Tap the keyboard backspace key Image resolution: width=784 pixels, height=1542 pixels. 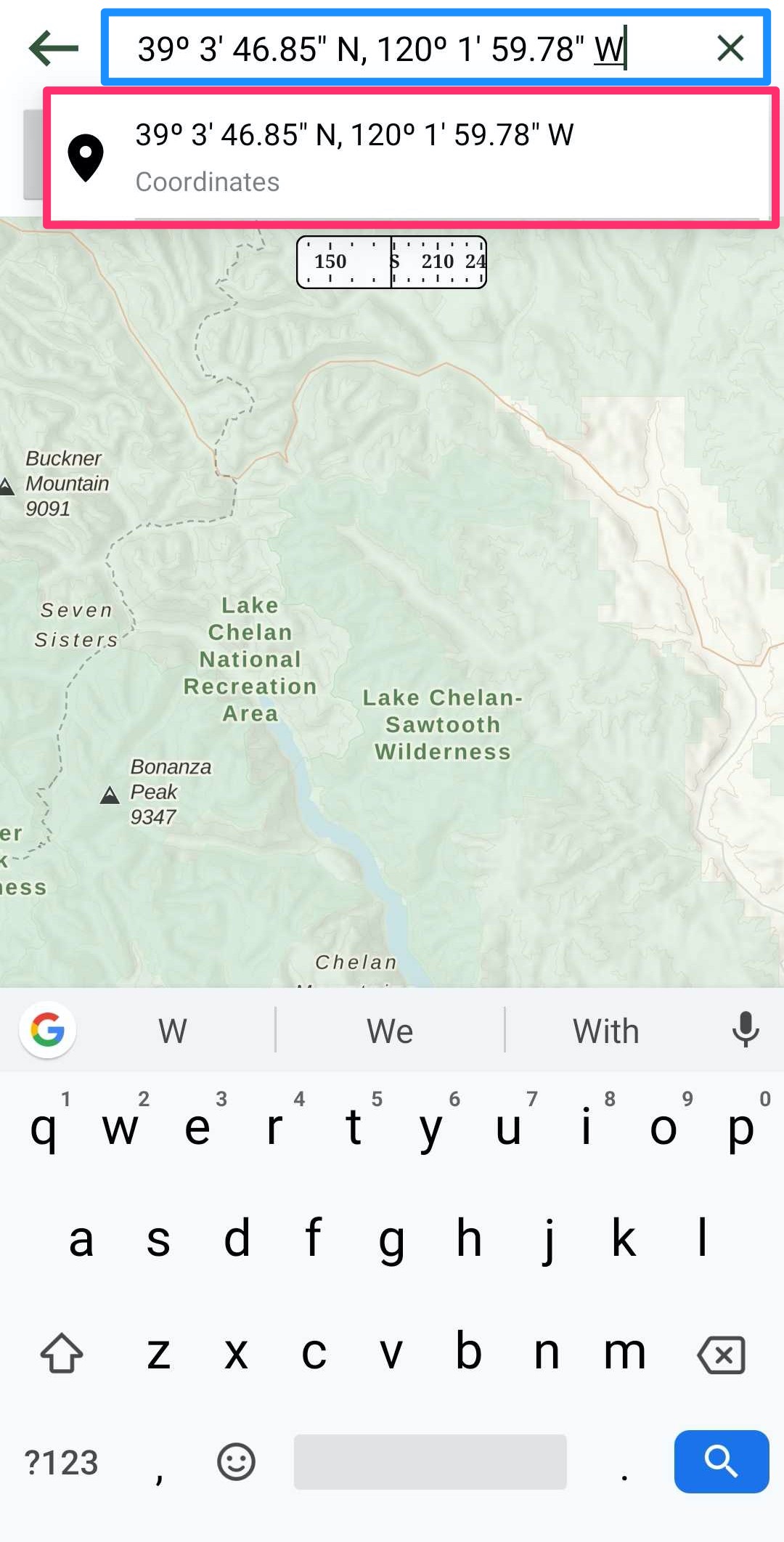coord(721,1354)
